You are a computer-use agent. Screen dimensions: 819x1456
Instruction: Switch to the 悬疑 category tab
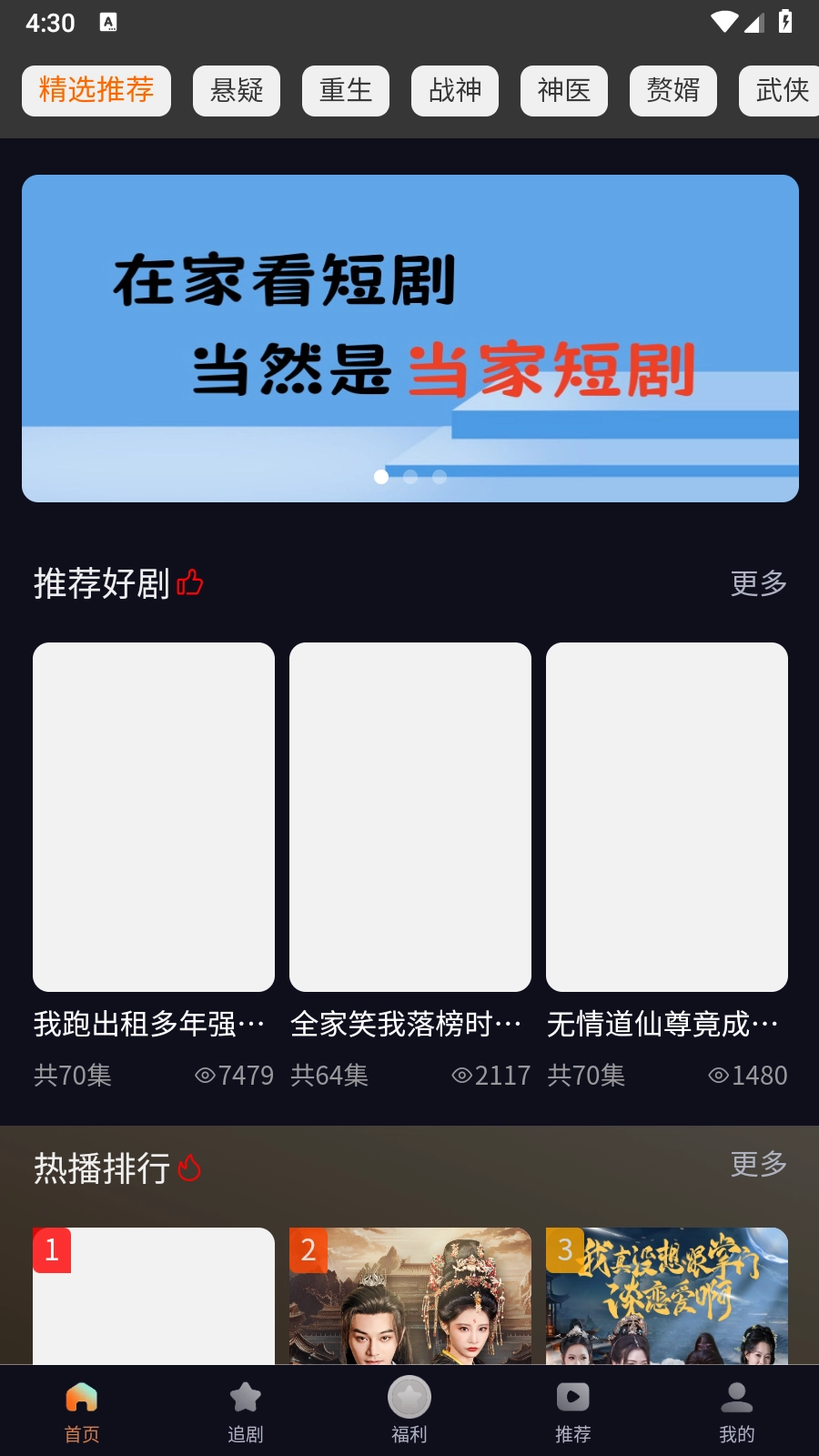tap(236, 91)
